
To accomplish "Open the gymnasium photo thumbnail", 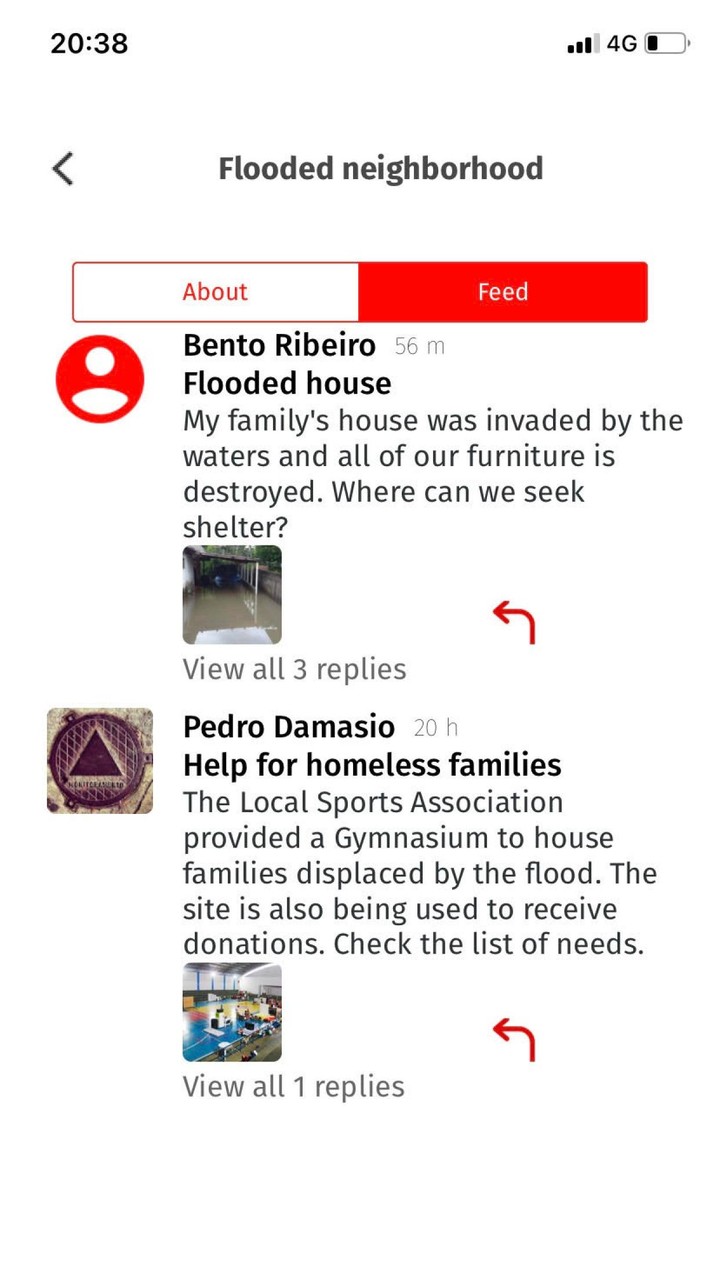I will click(231, 1012).
